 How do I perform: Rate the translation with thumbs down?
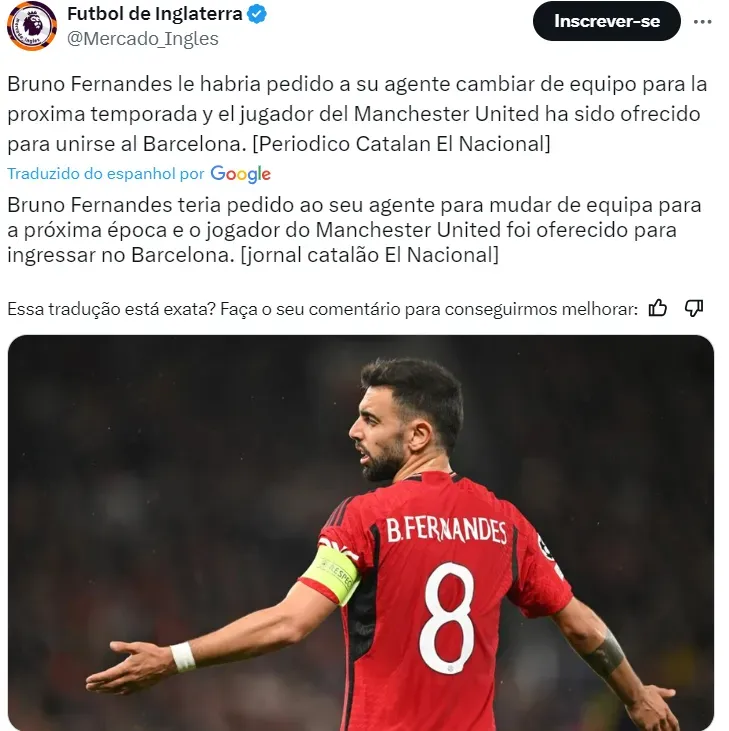694,308
